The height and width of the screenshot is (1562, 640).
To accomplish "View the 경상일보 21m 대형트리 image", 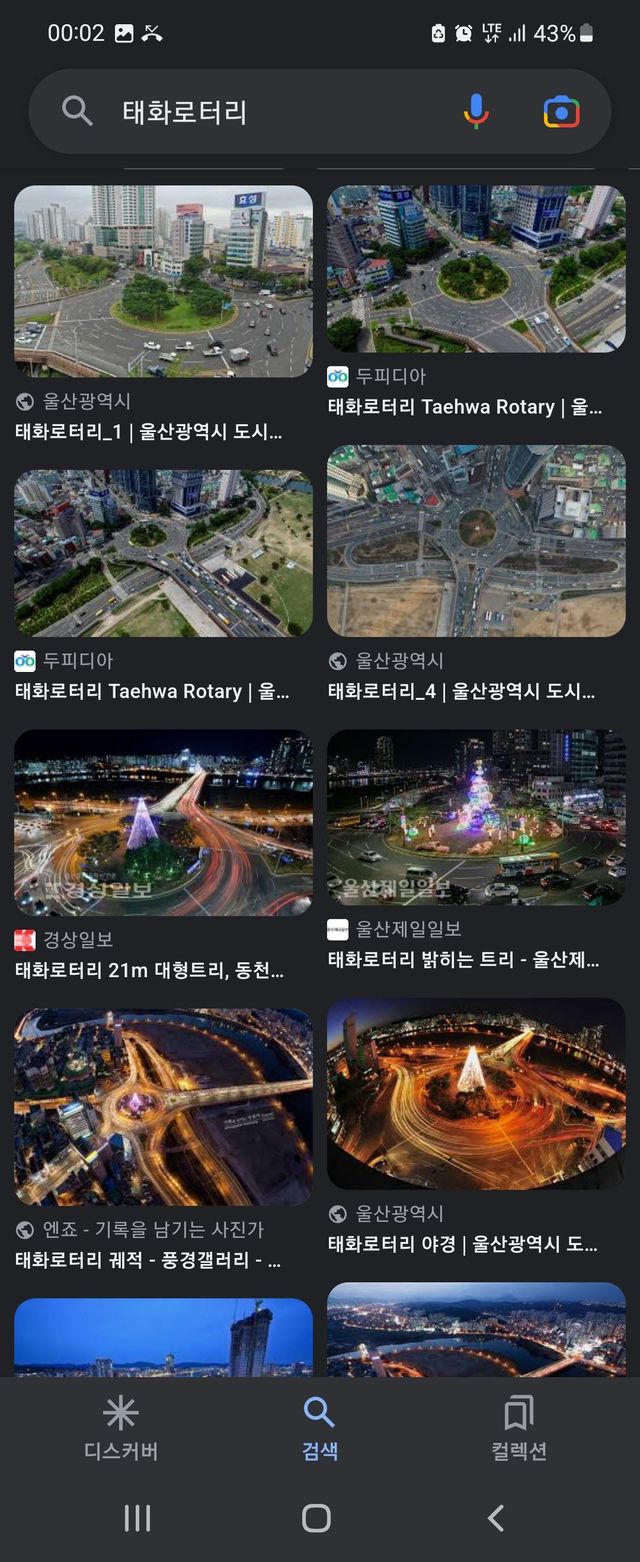I will 163,822.
